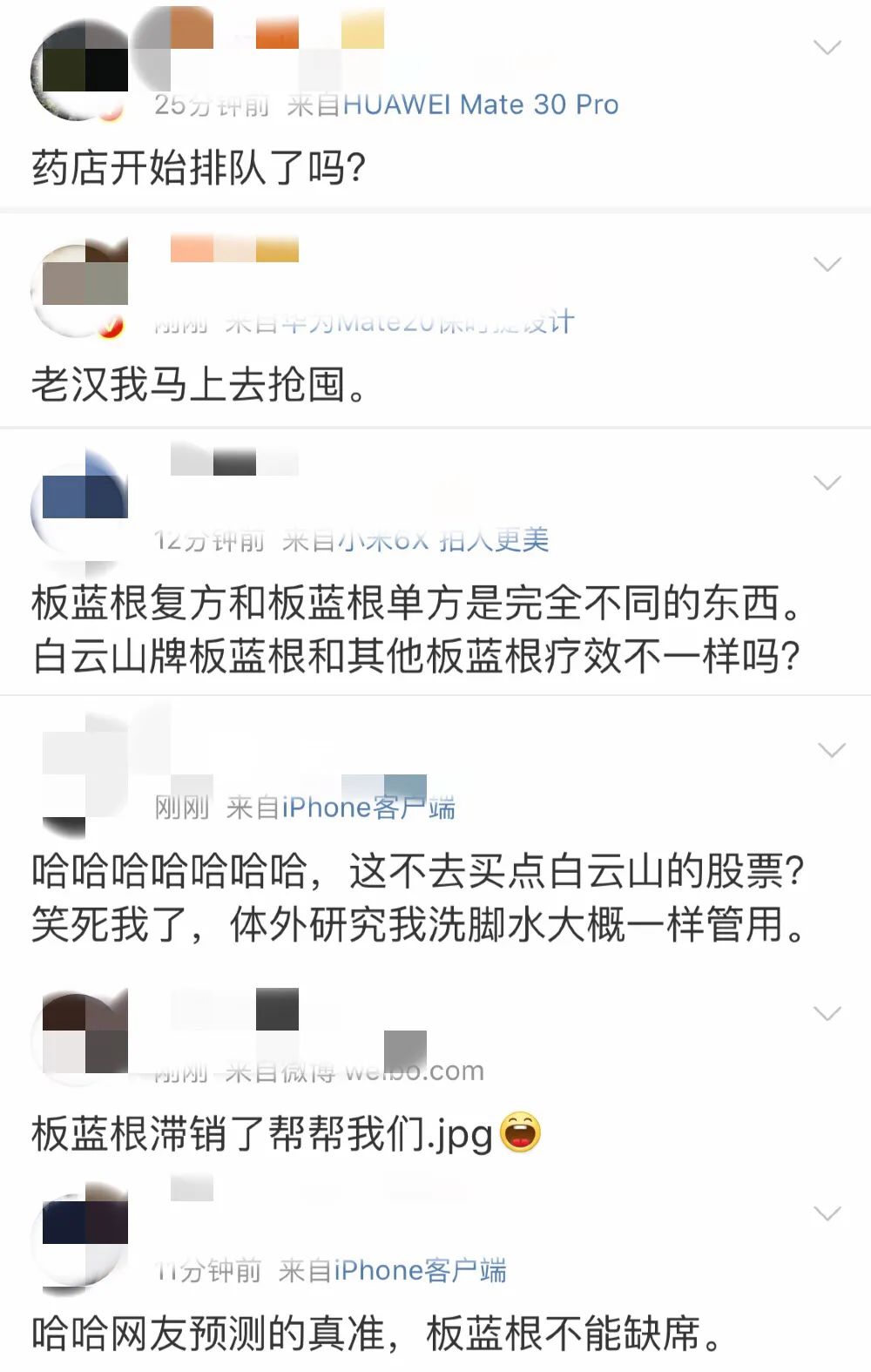The image size is (871, 1372).
Task: Open the chevron menu for the 白云山的股票 comment
Action: tap(832, 749)
